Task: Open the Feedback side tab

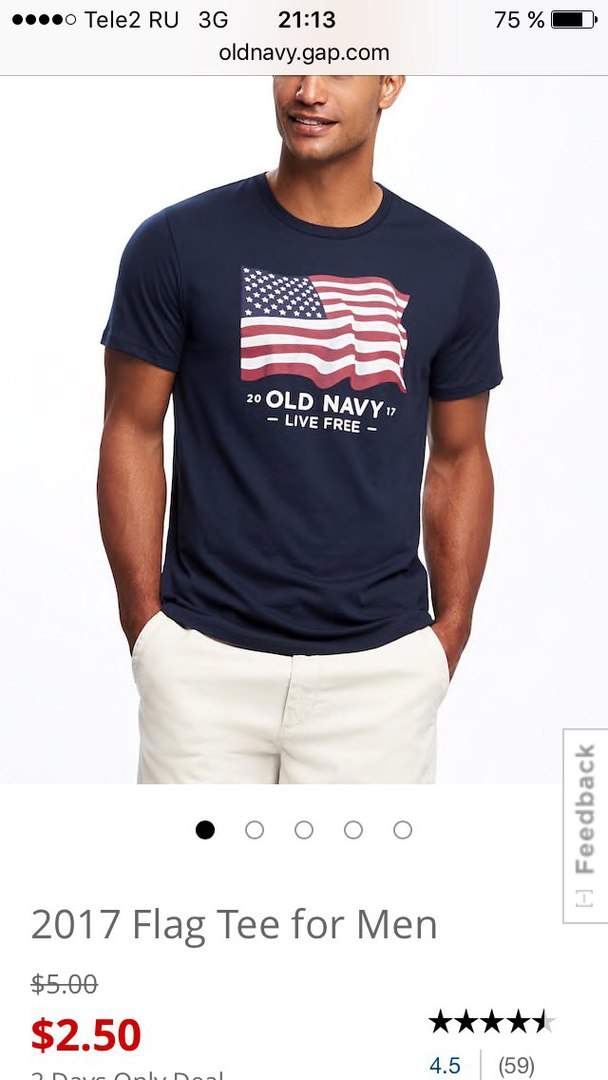Action: (x=585, y=825)
